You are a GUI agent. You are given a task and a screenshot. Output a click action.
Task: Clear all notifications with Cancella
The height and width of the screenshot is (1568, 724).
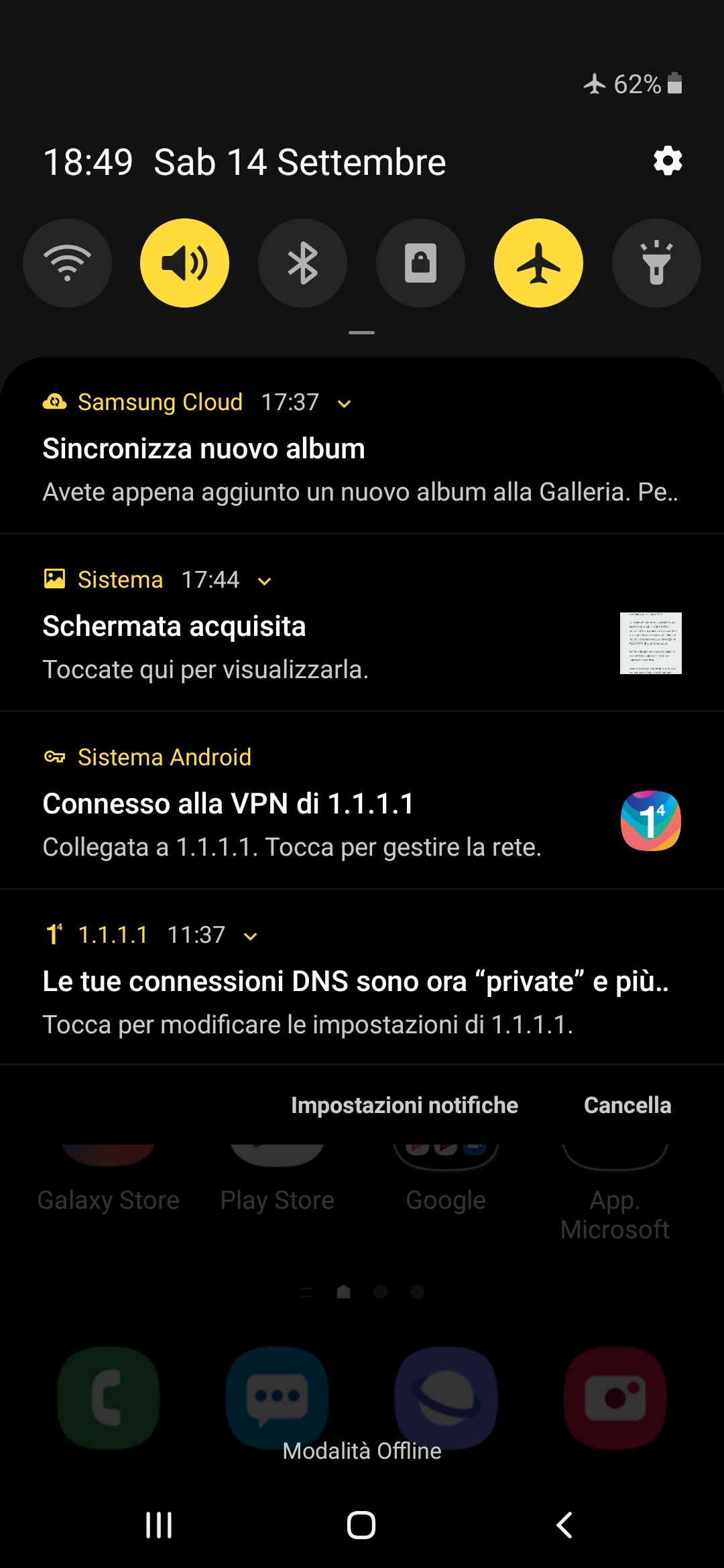627,1105
